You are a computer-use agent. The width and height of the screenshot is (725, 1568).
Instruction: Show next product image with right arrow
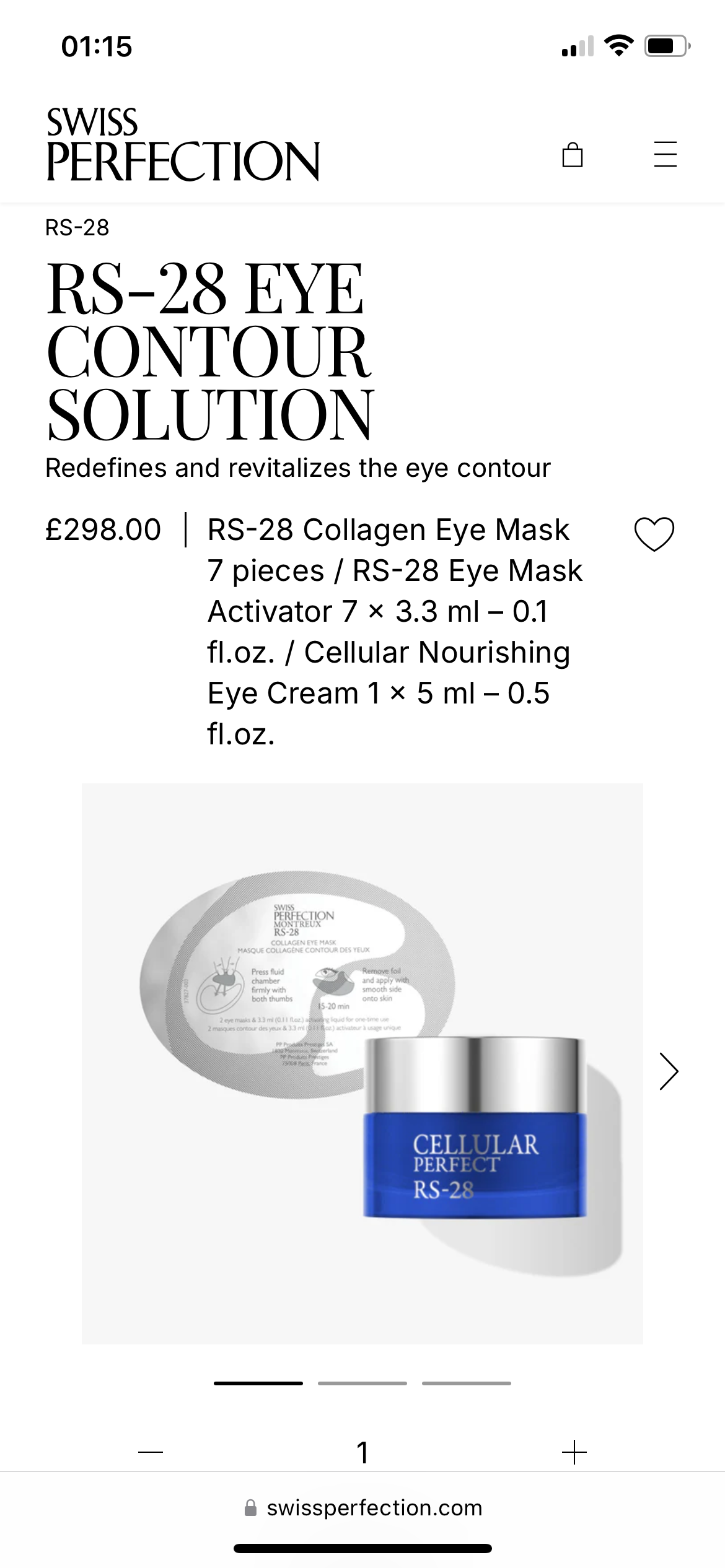(669, 1071)
